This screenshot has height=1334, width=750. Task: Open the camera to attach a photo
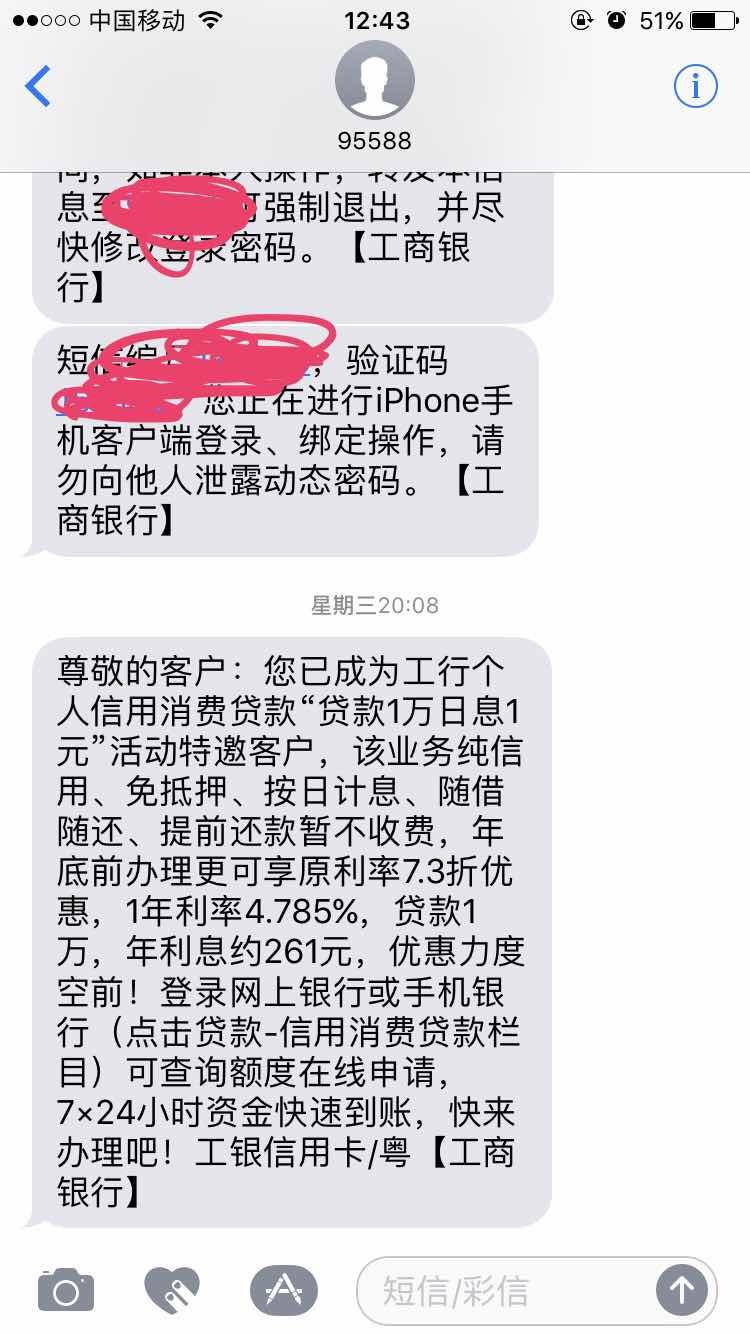[x=65, y=1290]
